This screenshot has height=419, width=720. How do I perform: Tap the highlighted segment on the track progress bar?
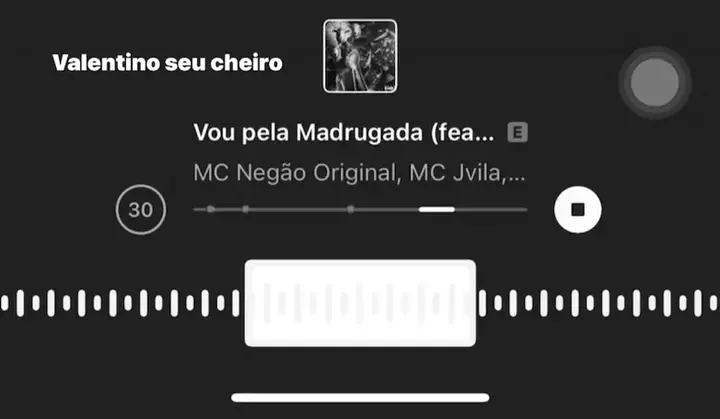pos(437,210)
